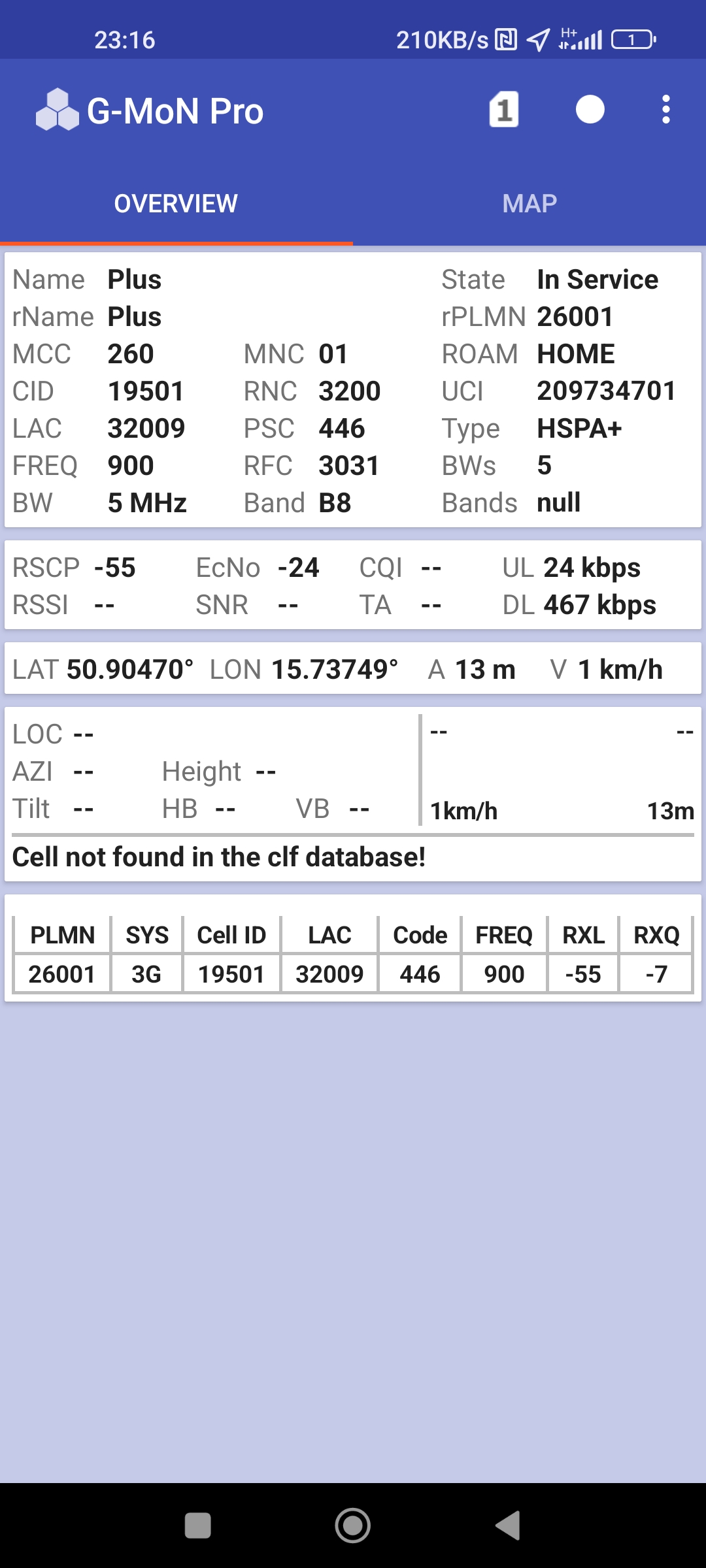Open the three-dot overflow menu
Viewport: 706px width, 1568px height.
point(665,110)
